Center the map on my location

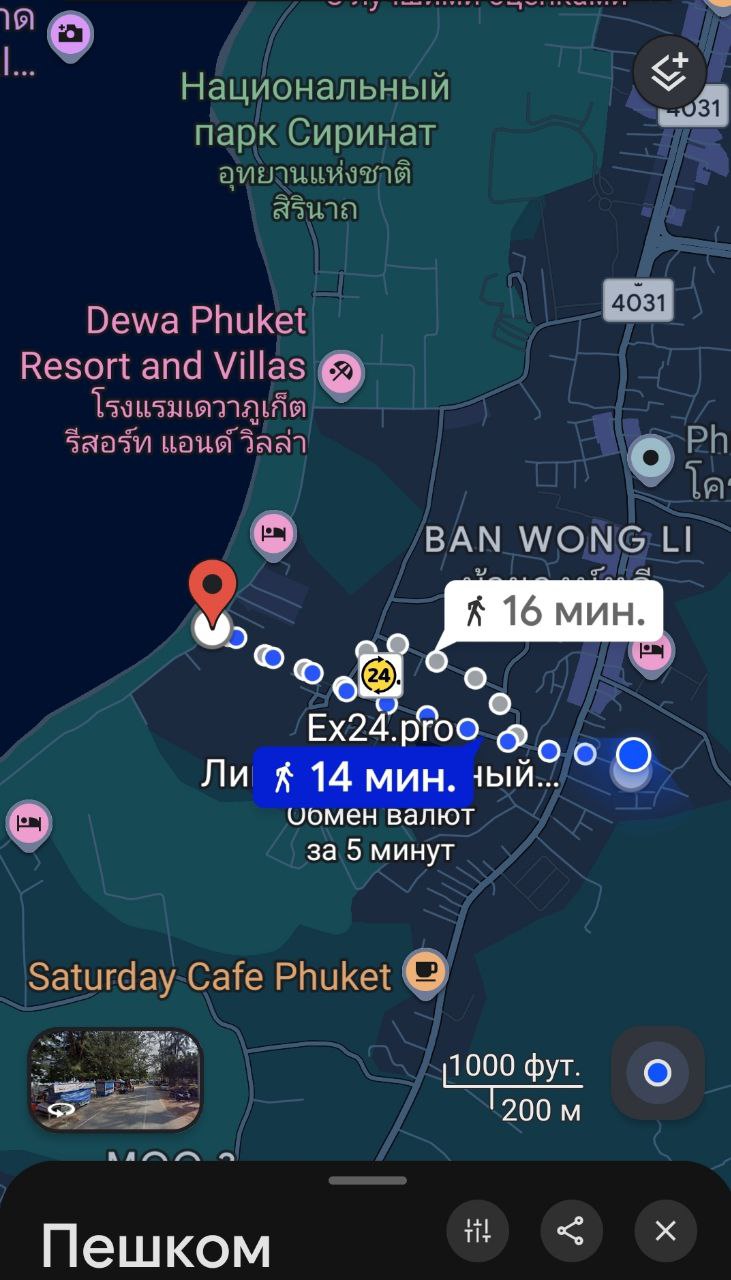coord(657,1073)
